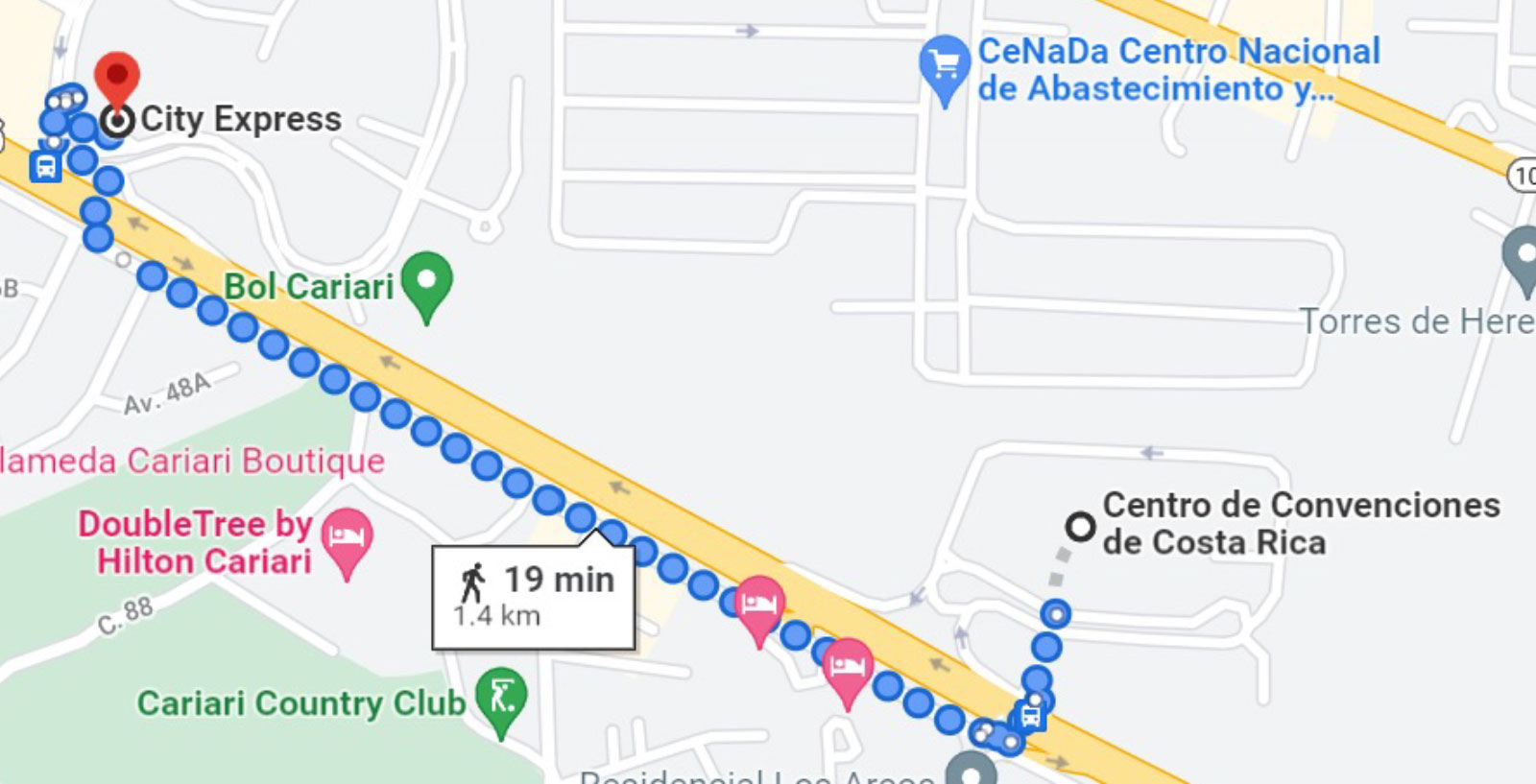Image resolution: width=1536 pixels, height=784 pixels.
Task: Tap the Centro de Convenciones de Costa Rica marker
Action: point(1081,526)
